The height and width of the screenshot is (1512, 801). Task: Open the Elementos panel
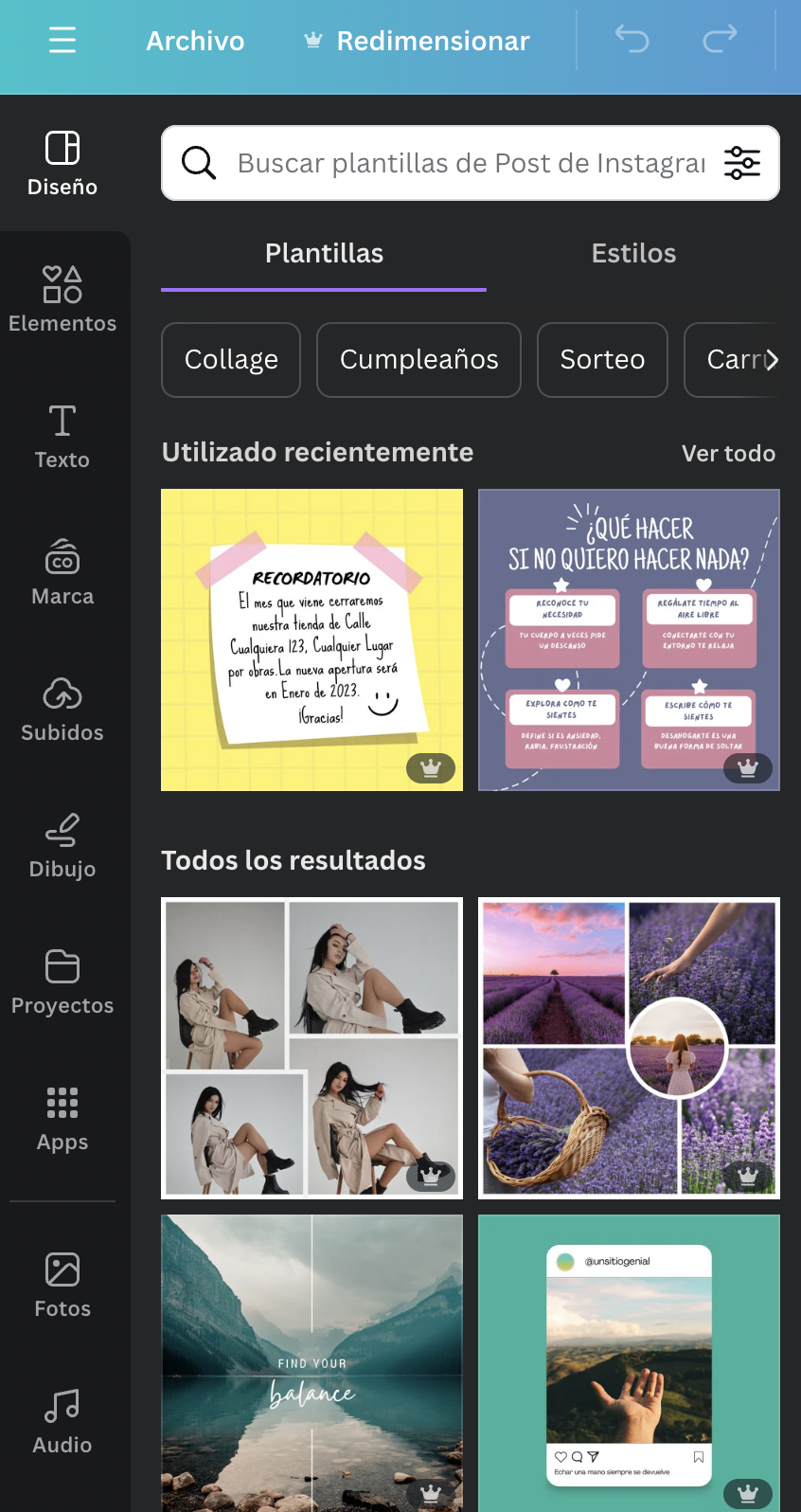point(62,299)
